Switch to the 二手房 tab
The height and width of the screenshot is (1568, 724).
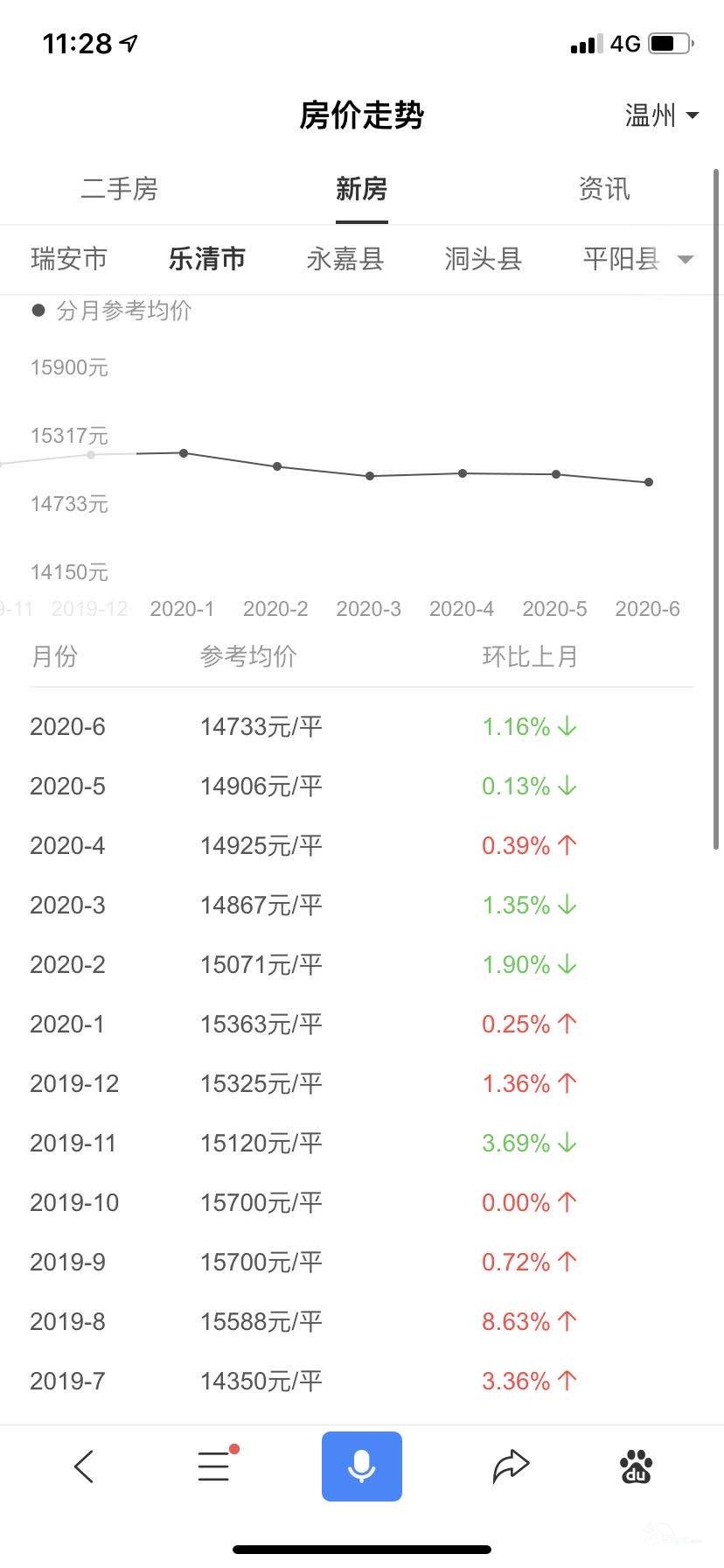120,189
